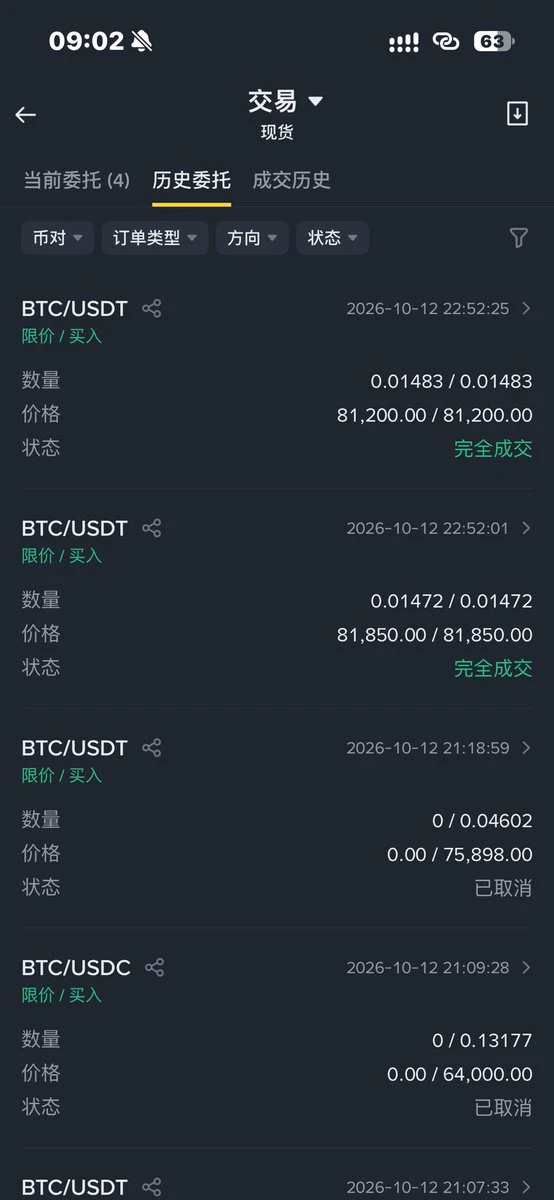Select the 历史委托 tab
Image resolution: width=554 pixels, height=1200 pixels.
click(191, 180)
